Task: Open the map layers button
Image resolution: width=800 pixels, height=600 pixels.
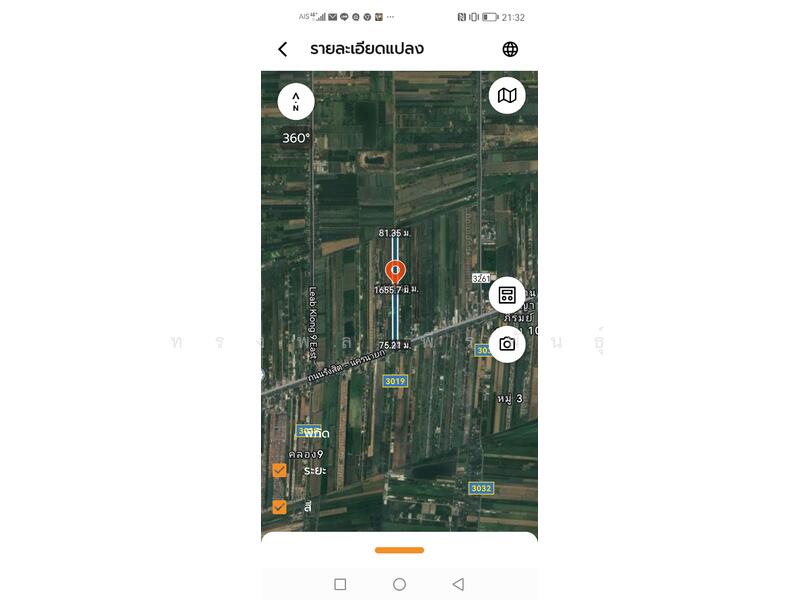Action: tap(507, 96)
